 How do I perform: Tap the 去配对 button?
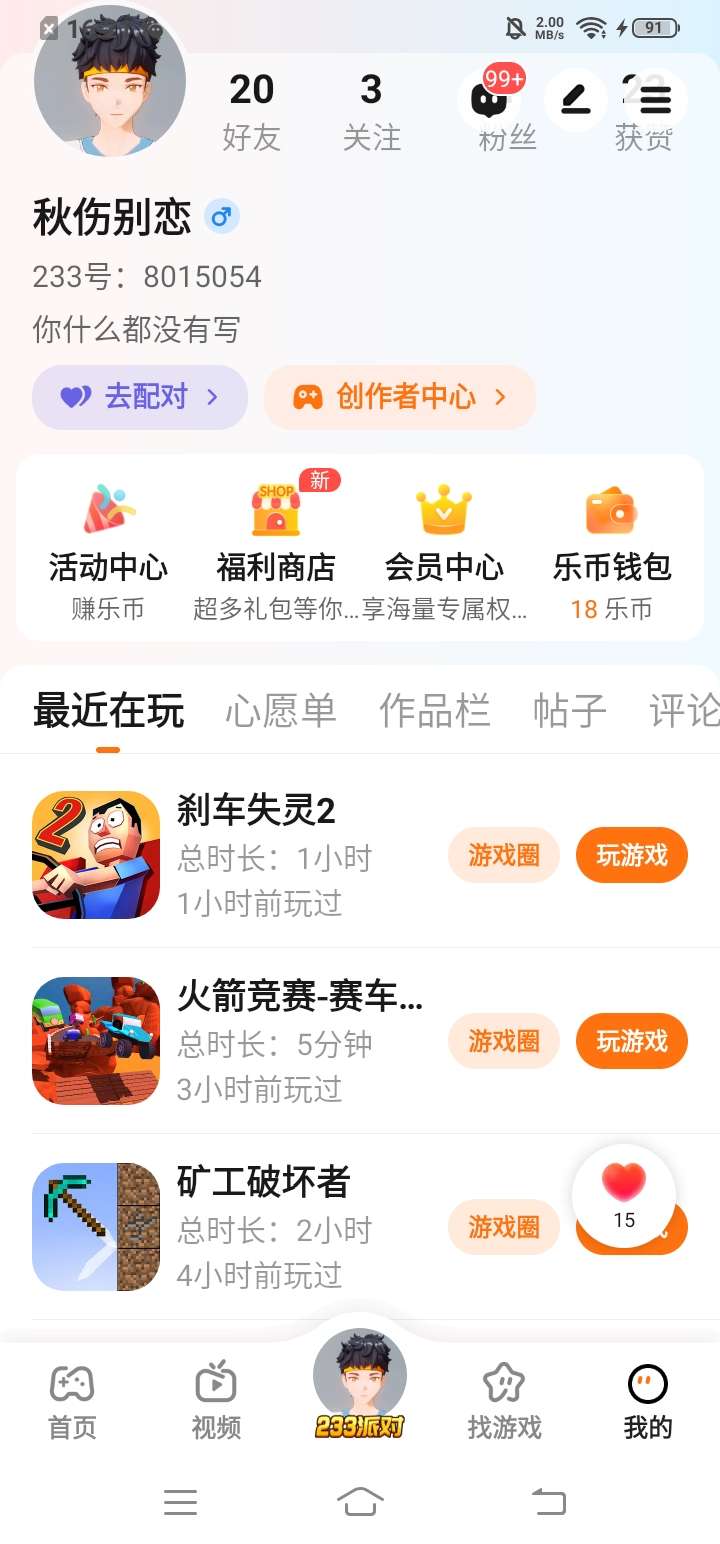click(140, 397)
